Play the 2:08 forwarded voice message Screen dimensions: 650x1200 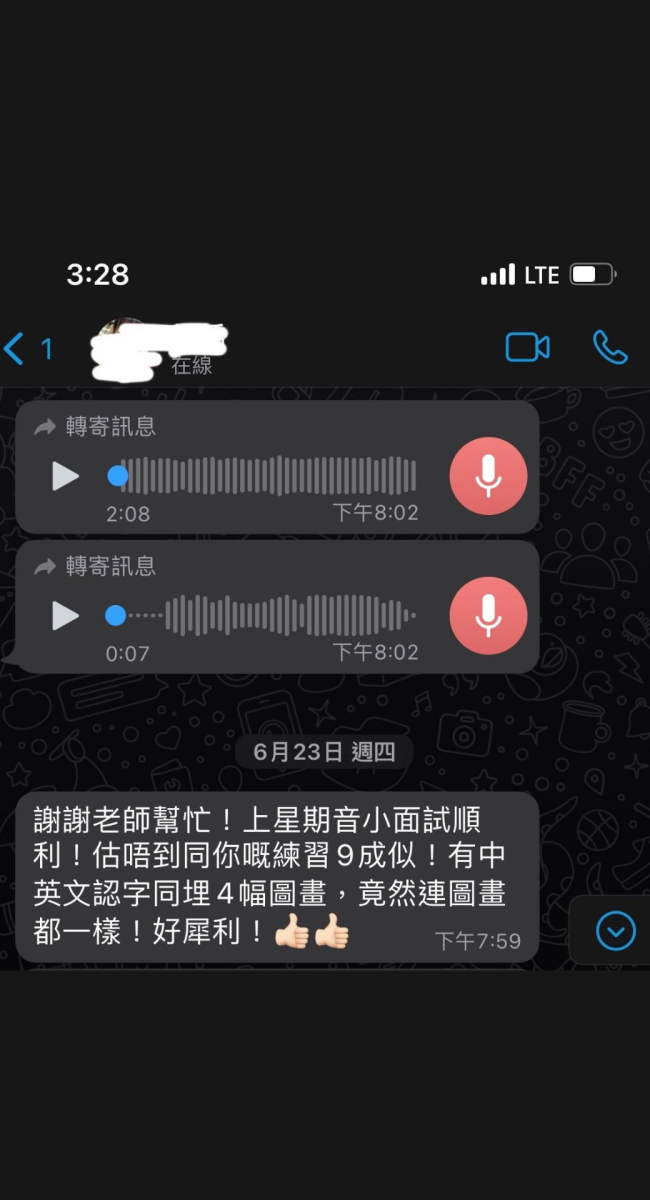pos(66,476)
